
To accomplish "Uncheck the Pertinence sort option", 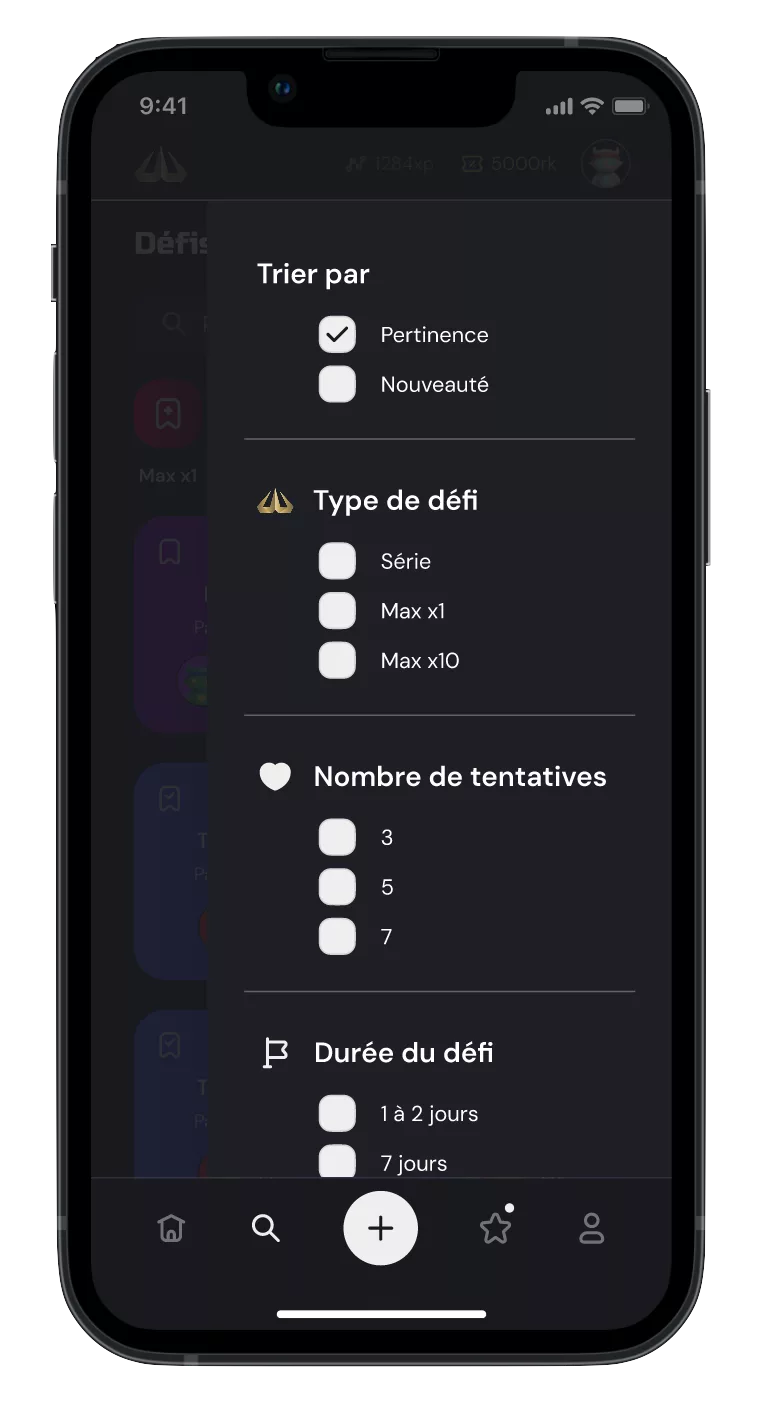I will (337, 335).
